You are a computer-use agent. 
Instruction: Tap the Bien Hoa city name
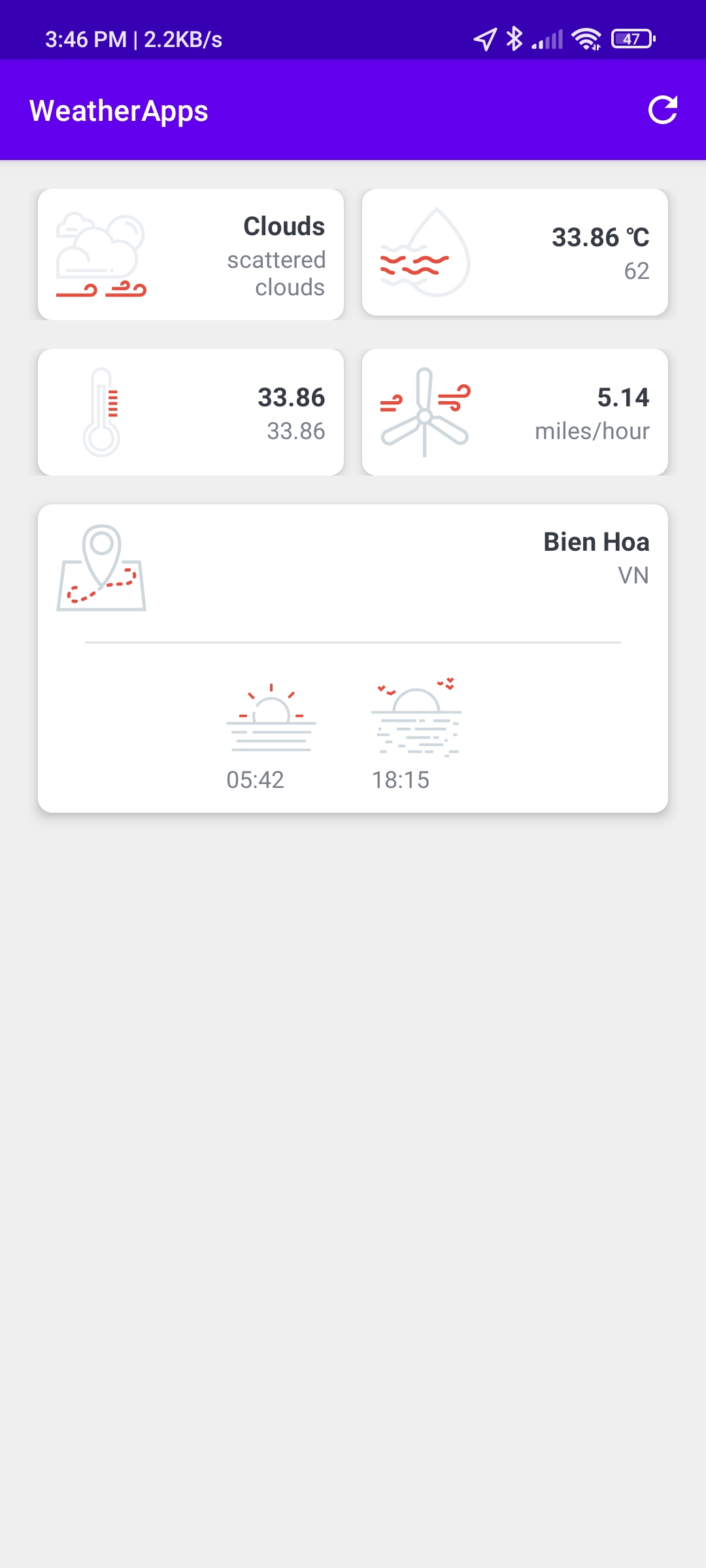597,541
